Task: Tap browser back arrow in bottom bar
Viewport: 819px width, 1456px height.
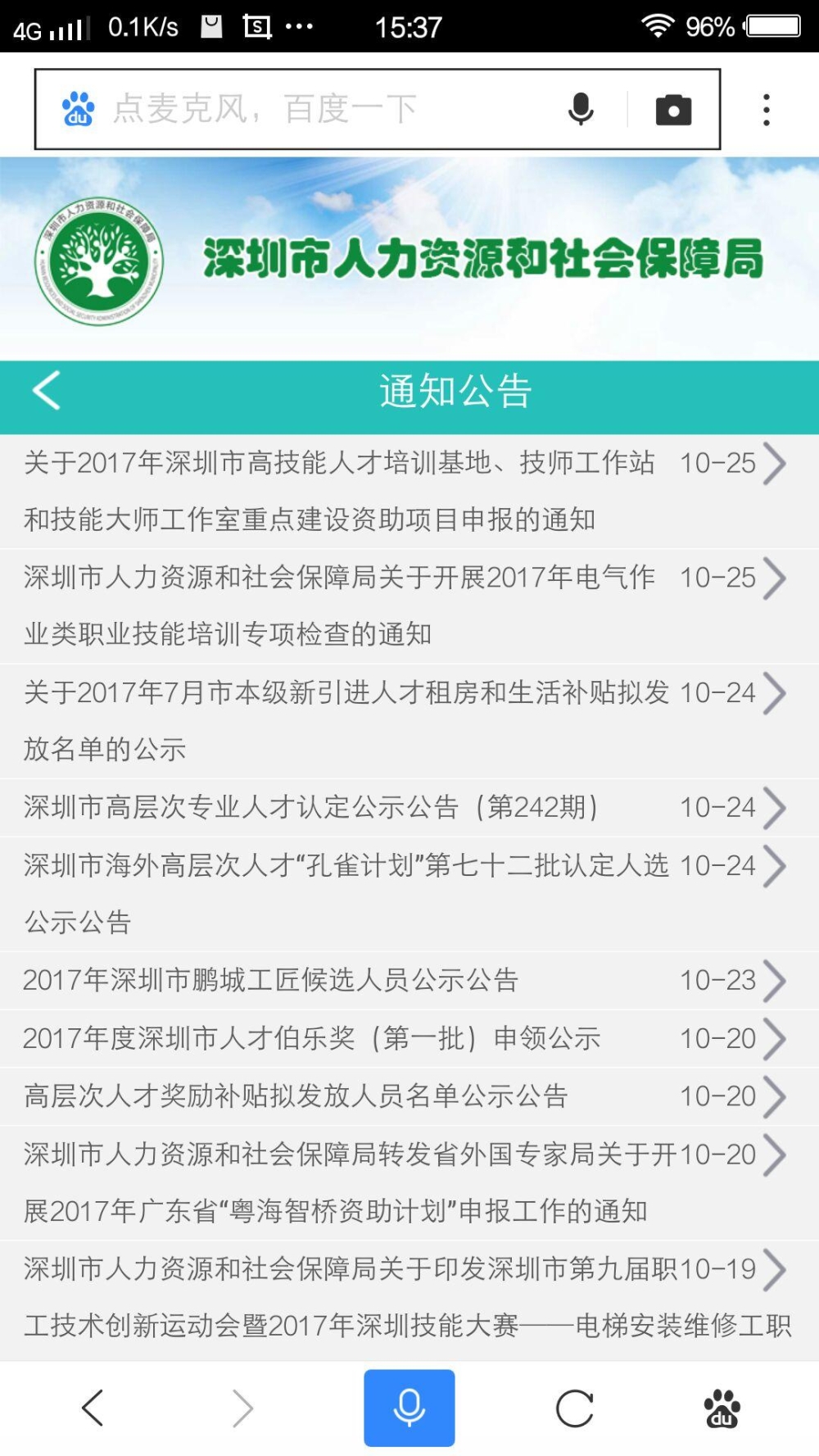Action: pyautogui.click(x=93, y=1408)
